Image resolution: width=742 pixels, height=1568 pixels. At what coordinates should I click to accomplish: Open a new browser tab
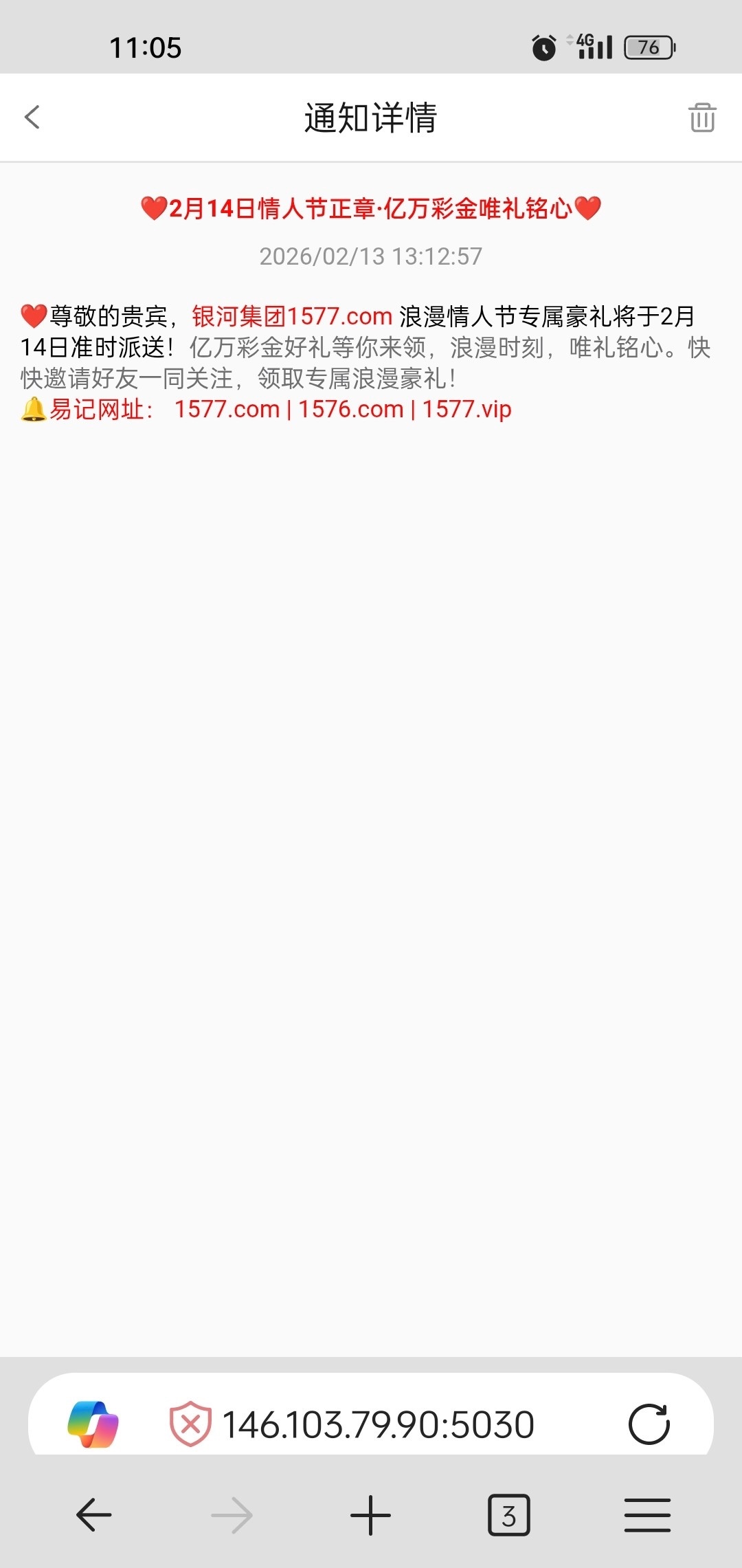[370, 1515]
